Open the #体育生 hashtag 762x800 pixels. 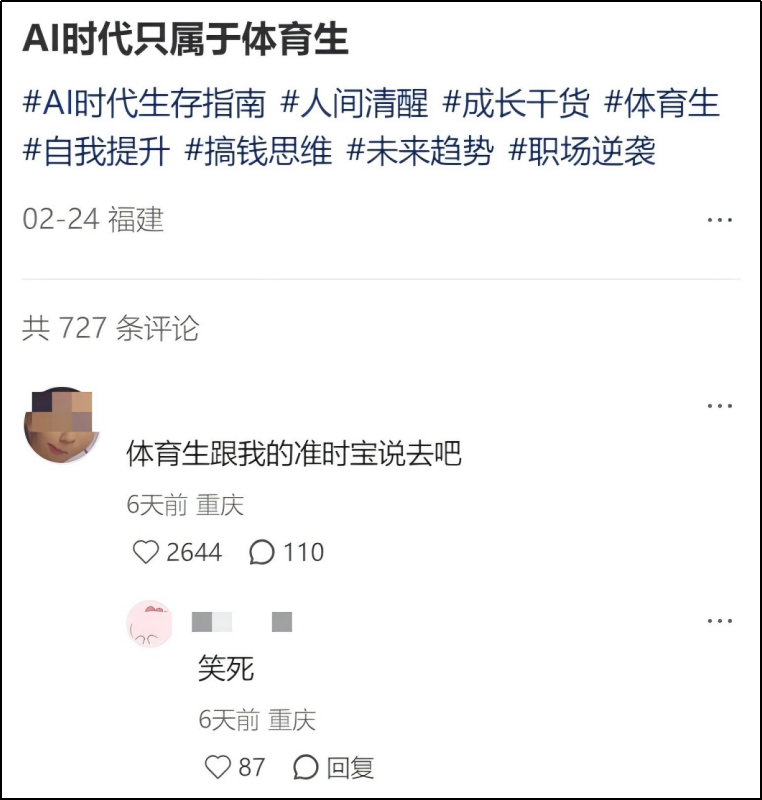[662, 103]
